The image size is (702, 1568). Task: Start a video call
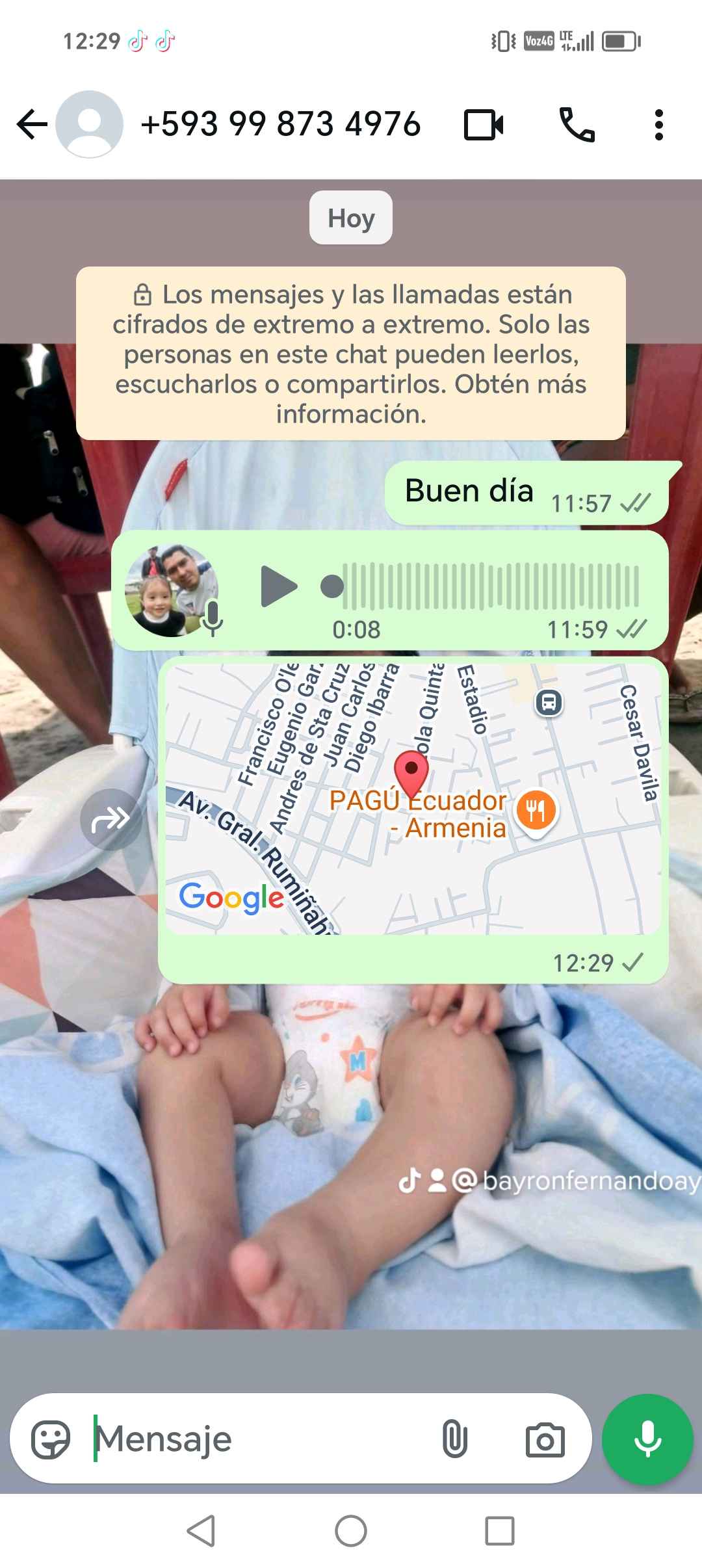(484, 125)
